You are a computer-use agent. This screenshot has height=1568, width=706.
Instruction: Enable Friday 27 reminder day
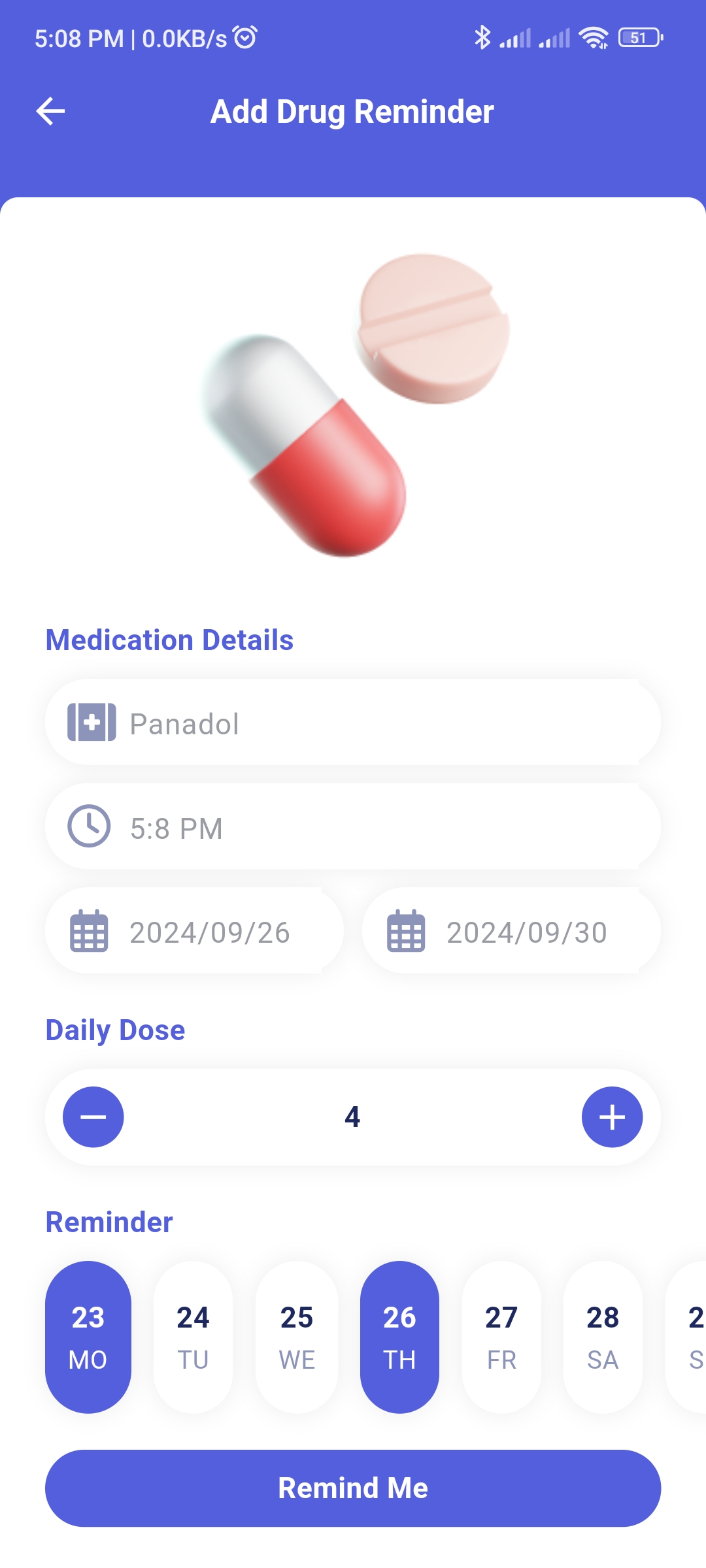(x=501, y=1337)
